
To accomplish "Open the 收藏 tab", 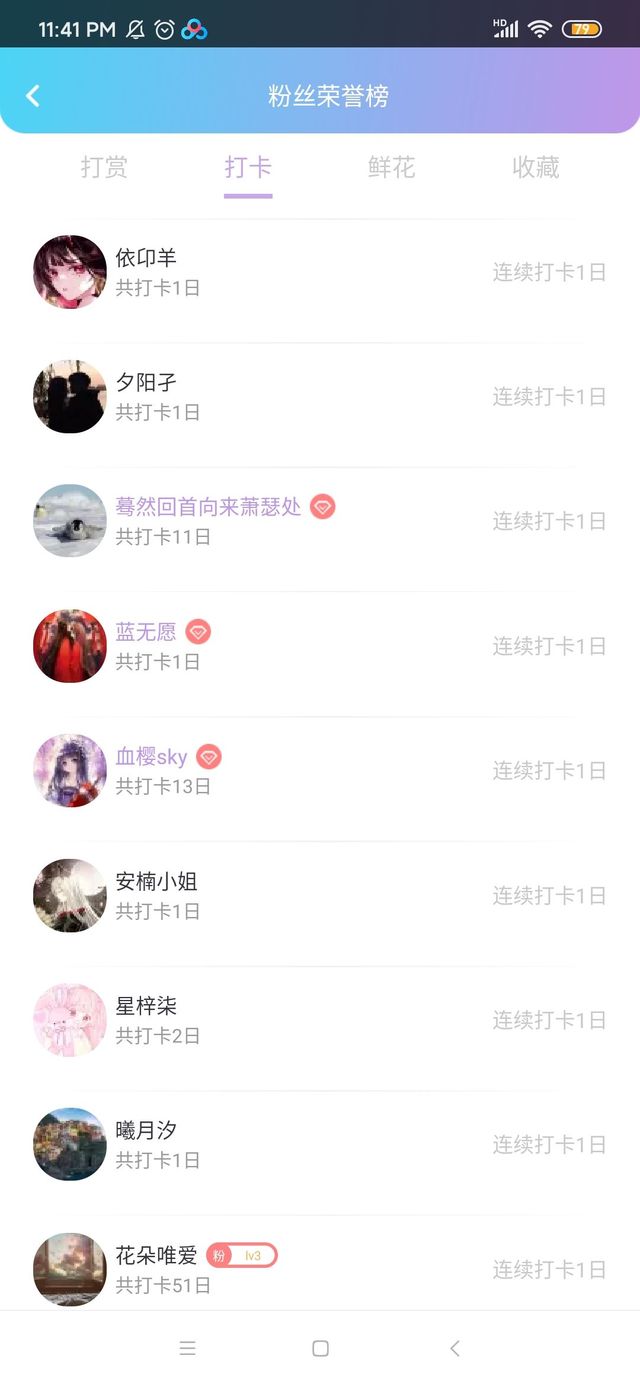I will pyautogui.click(x=535, y=167).
